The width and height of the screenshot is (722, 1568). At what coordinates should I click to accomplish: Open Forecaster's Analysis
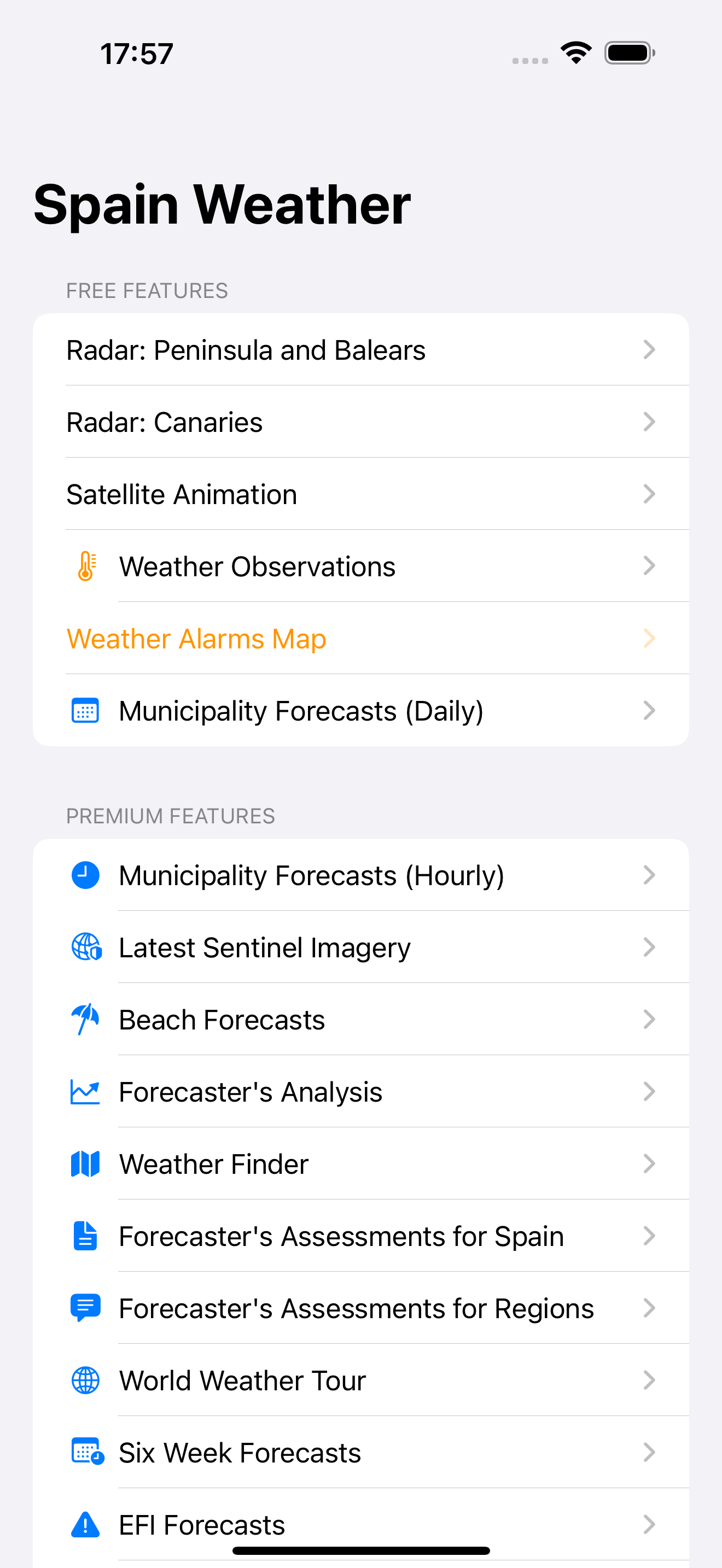(361, 1091)
